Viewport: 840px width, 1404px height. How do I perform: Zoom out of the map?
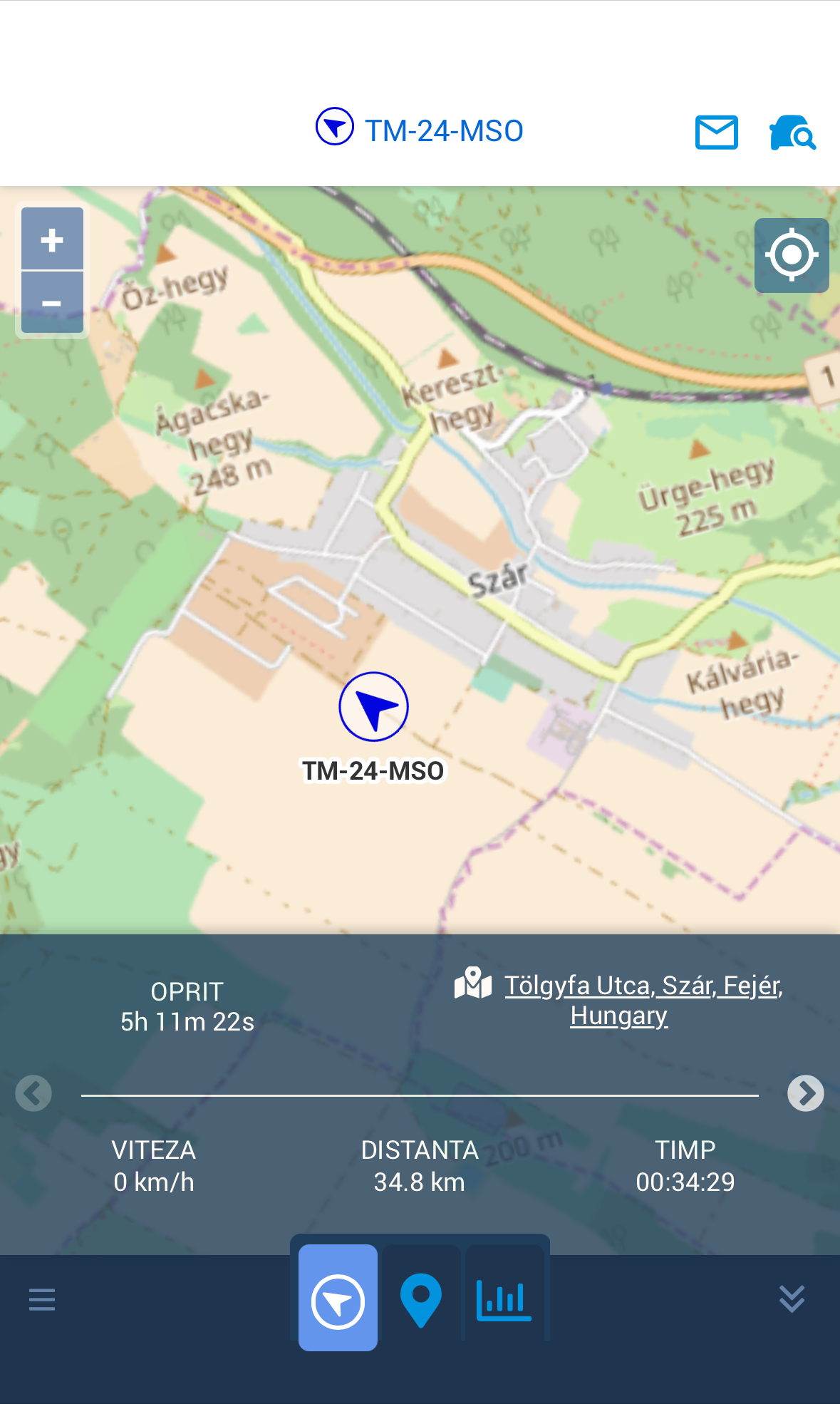coord(52,303)
